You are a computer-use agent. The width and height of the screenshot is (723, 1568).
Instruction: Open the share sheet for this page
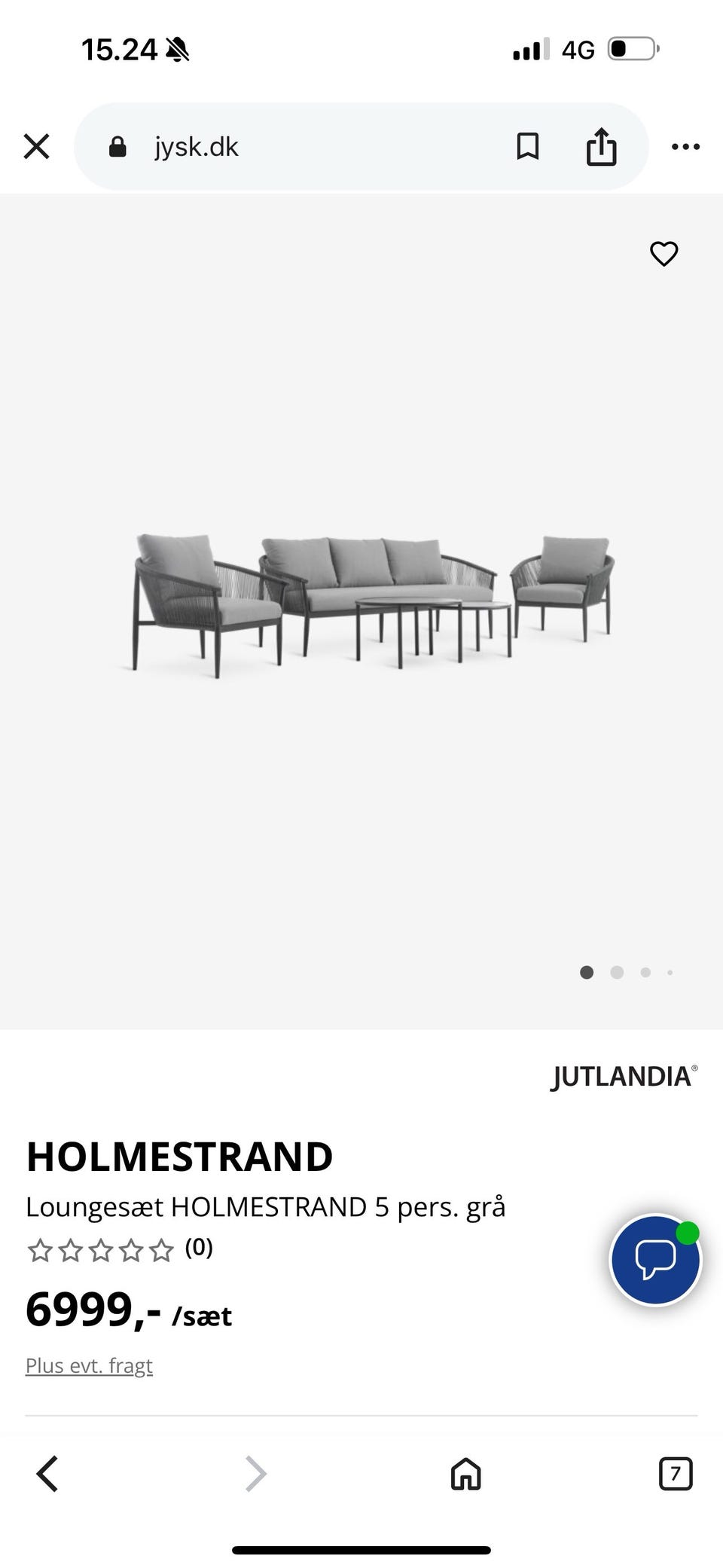(x=600, y=146)
